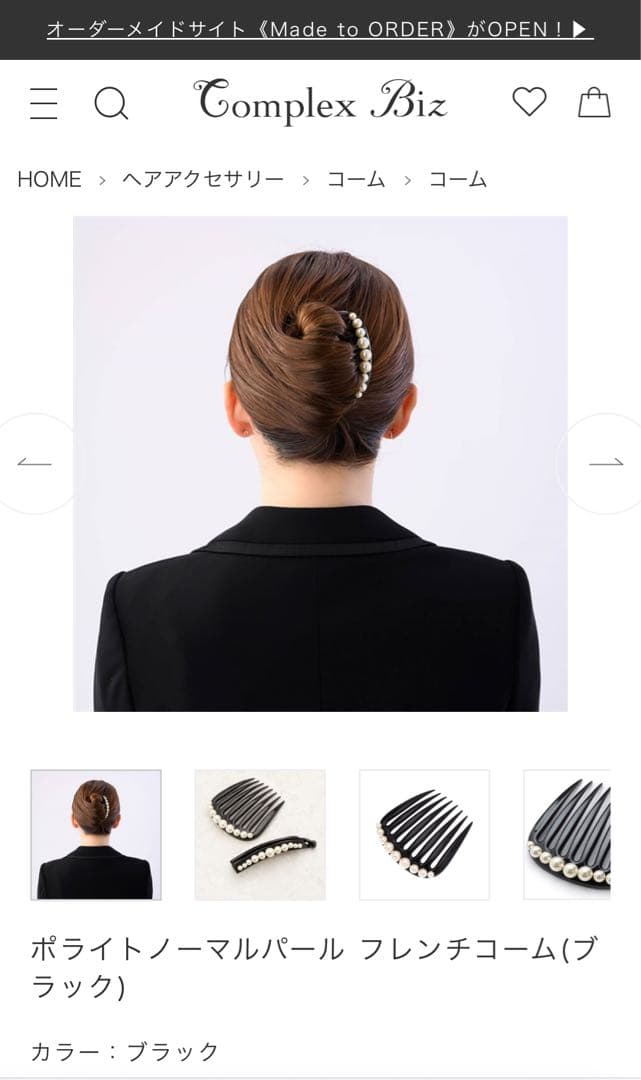Select the close-up comb thumbnail at the edge
Viewport: 641px width, 1080px height.
[x=567, y=835]
